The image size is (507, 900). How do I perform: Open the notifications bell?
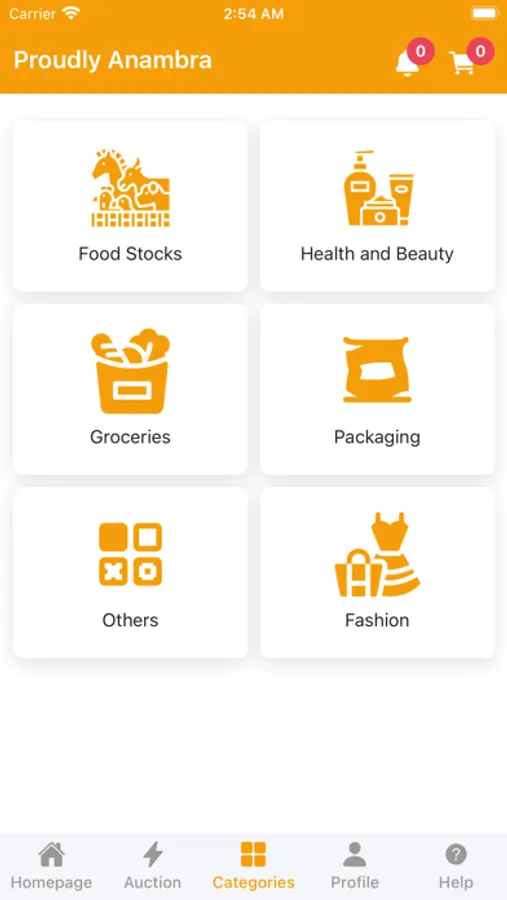(408, 63)
